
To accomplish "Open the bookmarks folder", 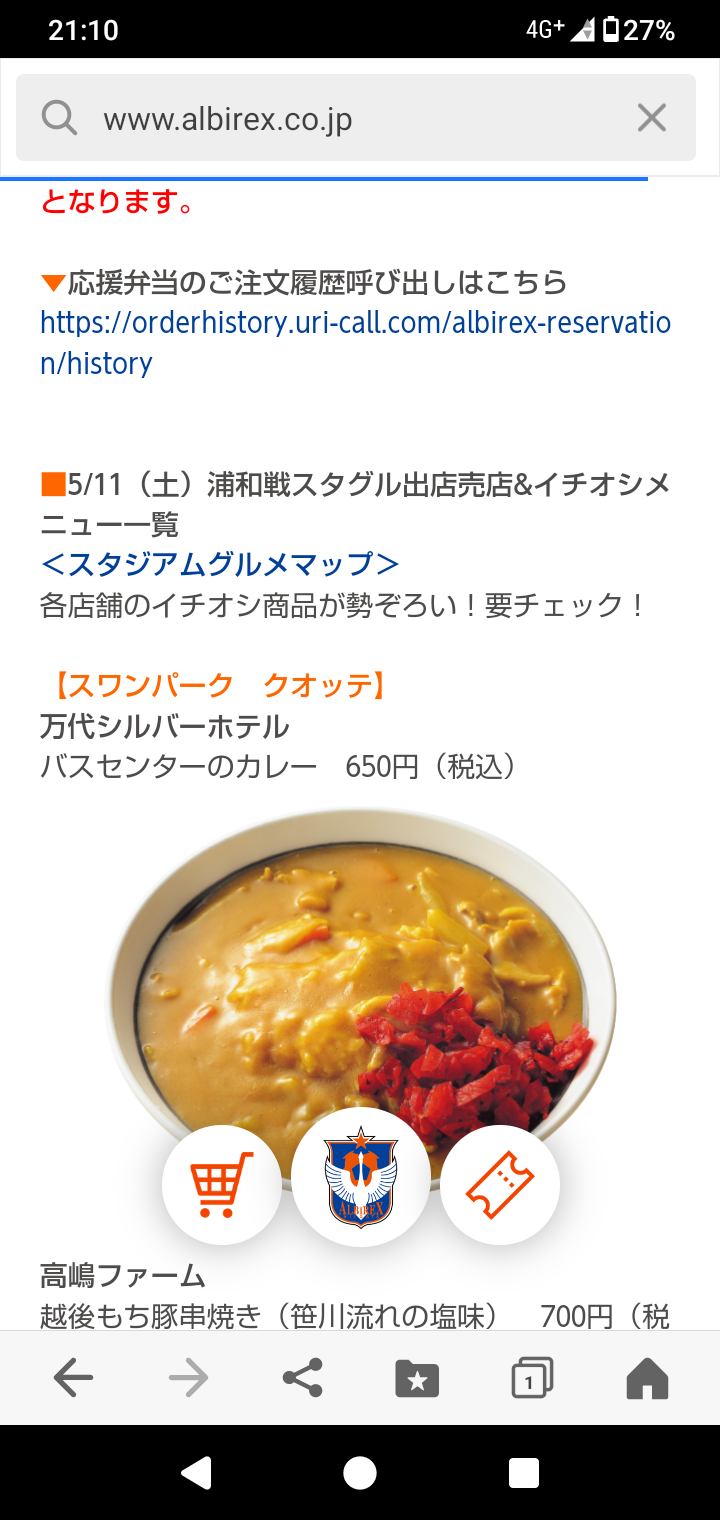I will pos(417,1379).
